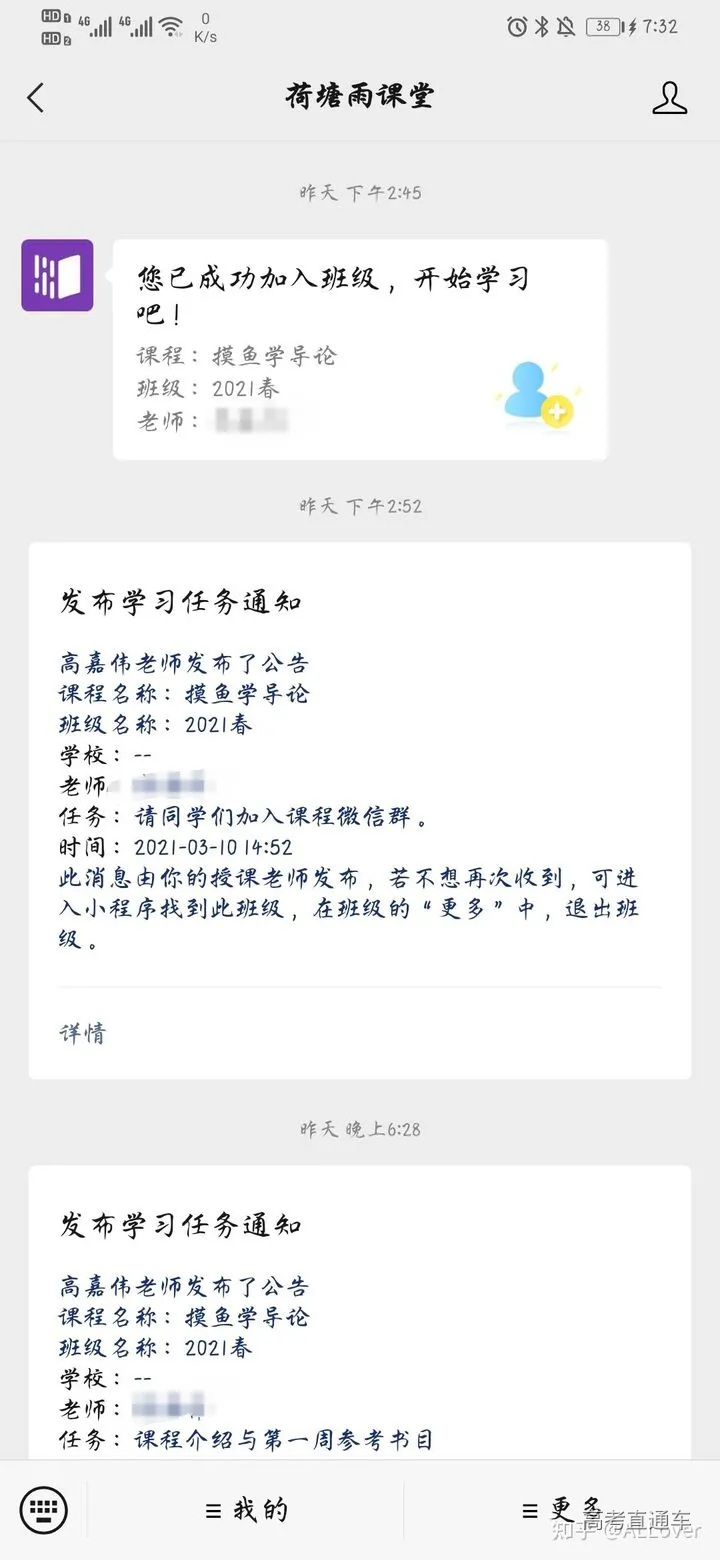Open the profile via person icon top right
The width and height of the screenshot is (720, 1560).
[670, 97]
